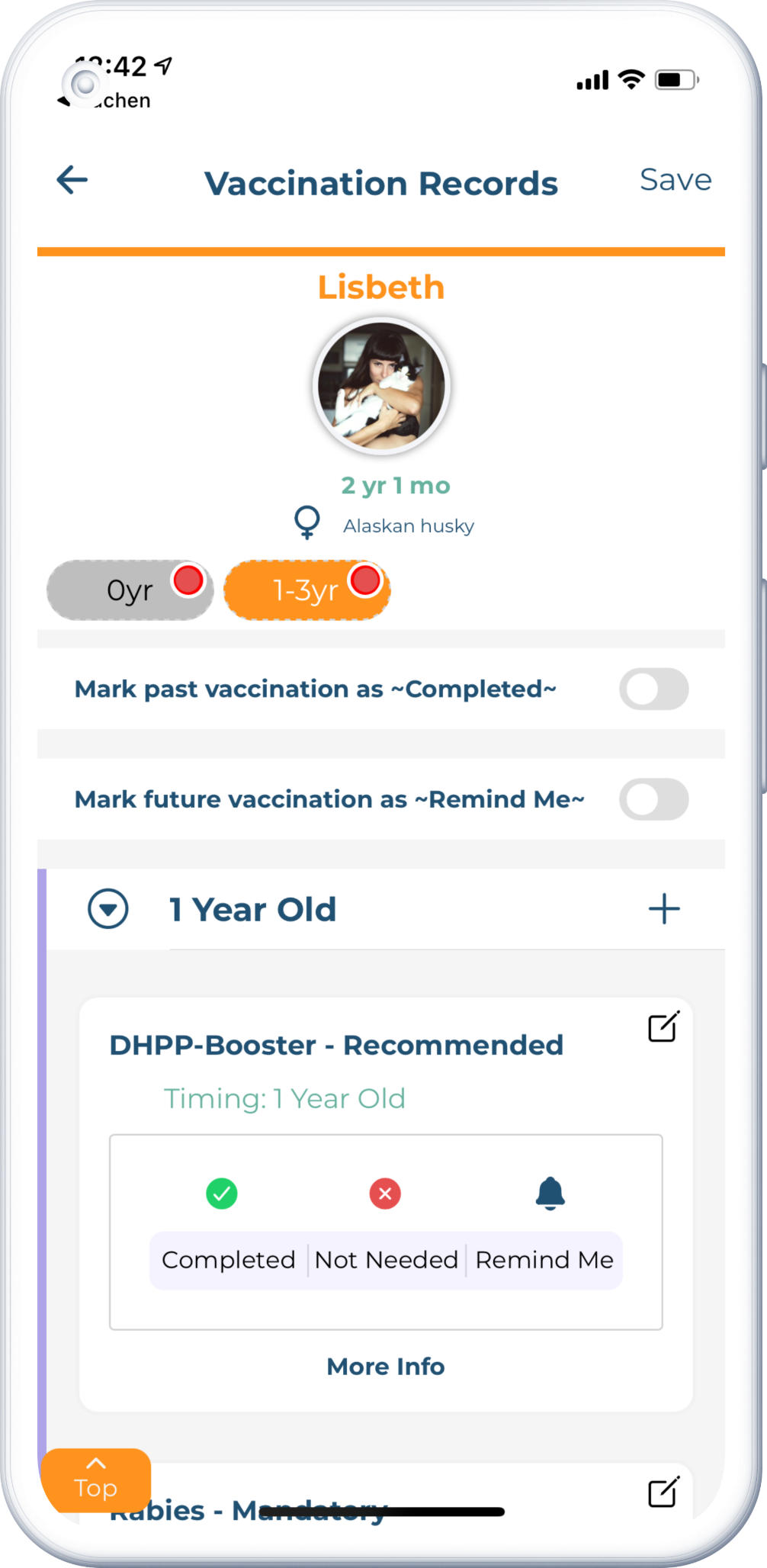Open Lisbeth's profile photo
The height and width of the screenshot is (1568, 767).
point(381,386)
